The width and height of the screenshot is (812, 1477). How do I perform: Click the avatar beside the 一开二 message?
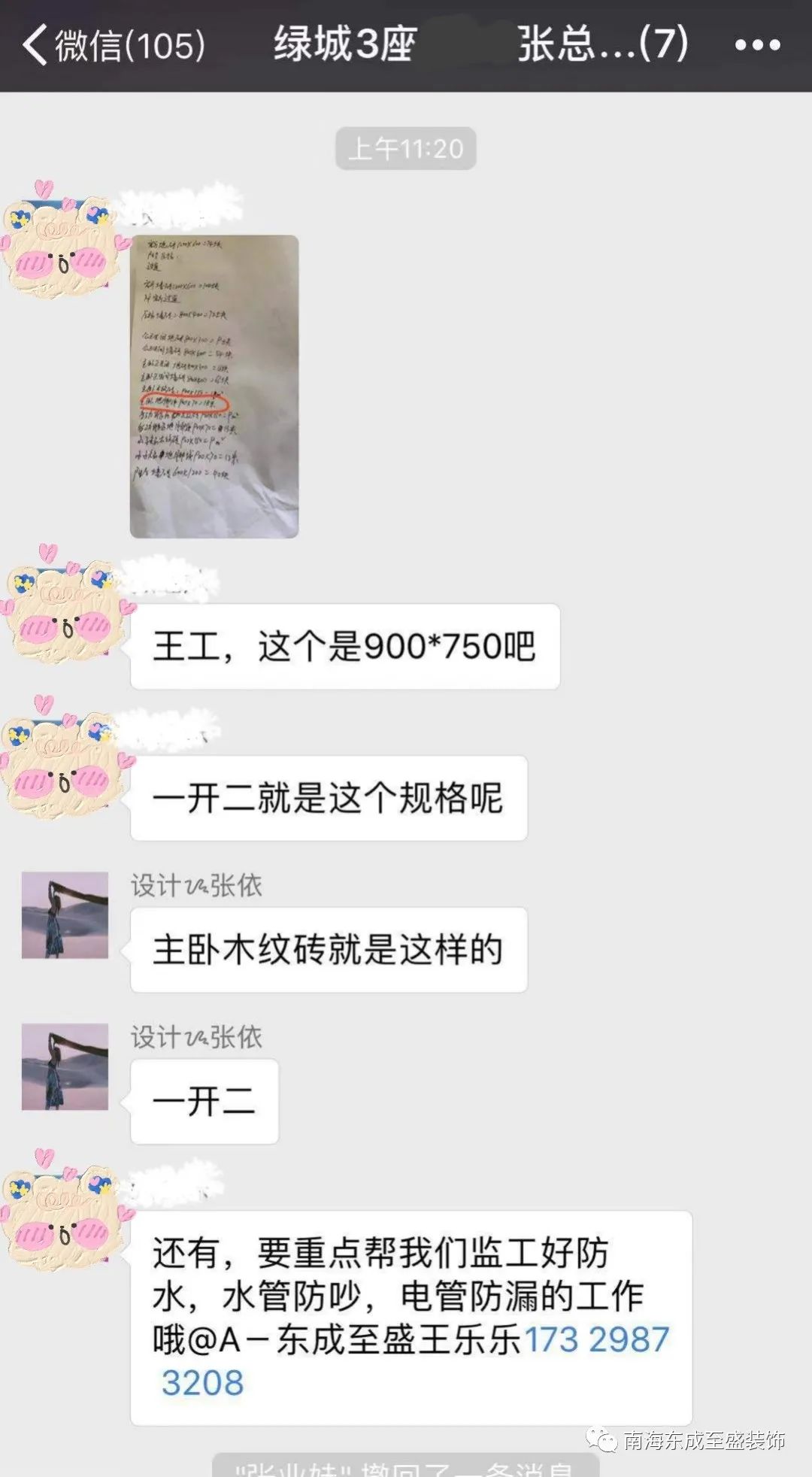[x=64, y=1068]
